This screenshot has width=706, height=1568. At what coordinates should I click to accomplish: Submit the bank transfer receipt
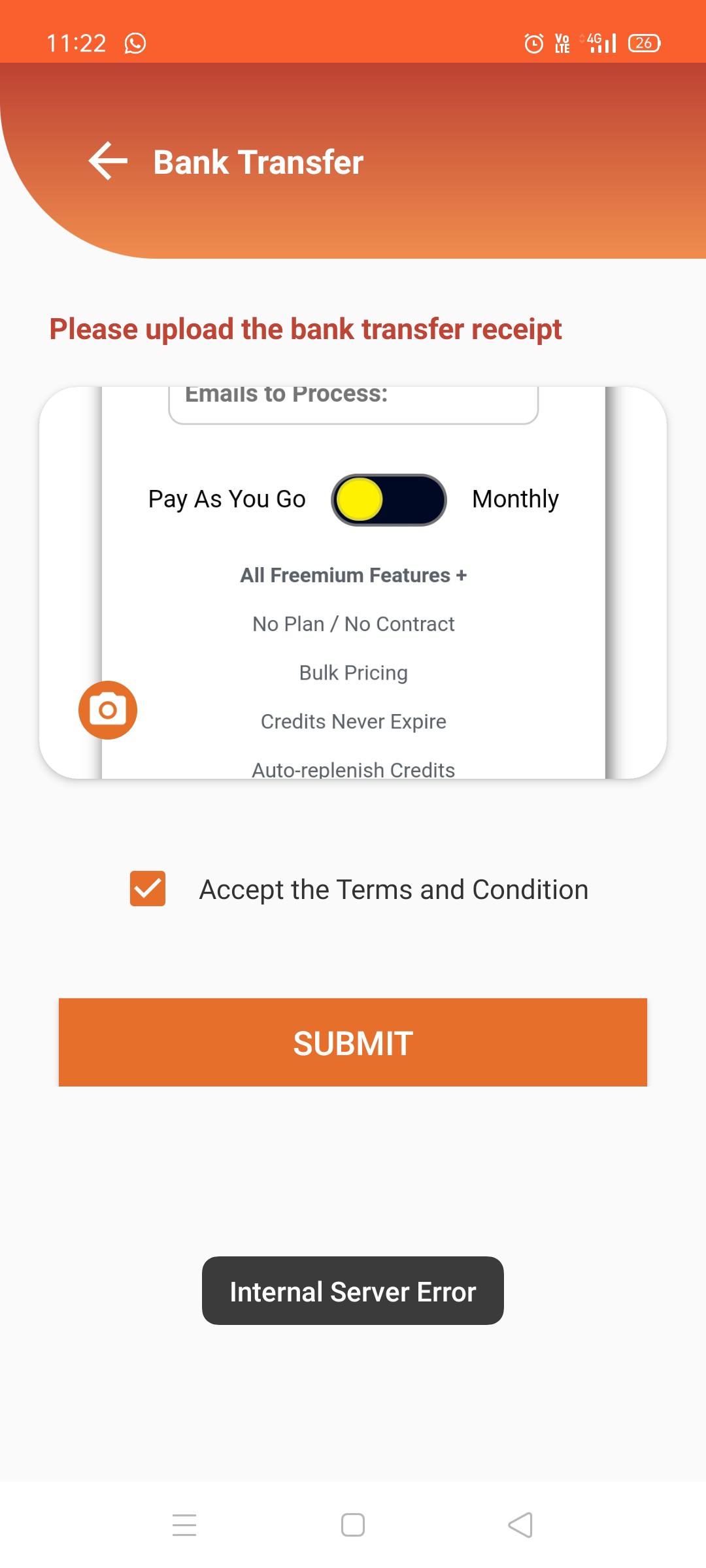coord(353,1043)
